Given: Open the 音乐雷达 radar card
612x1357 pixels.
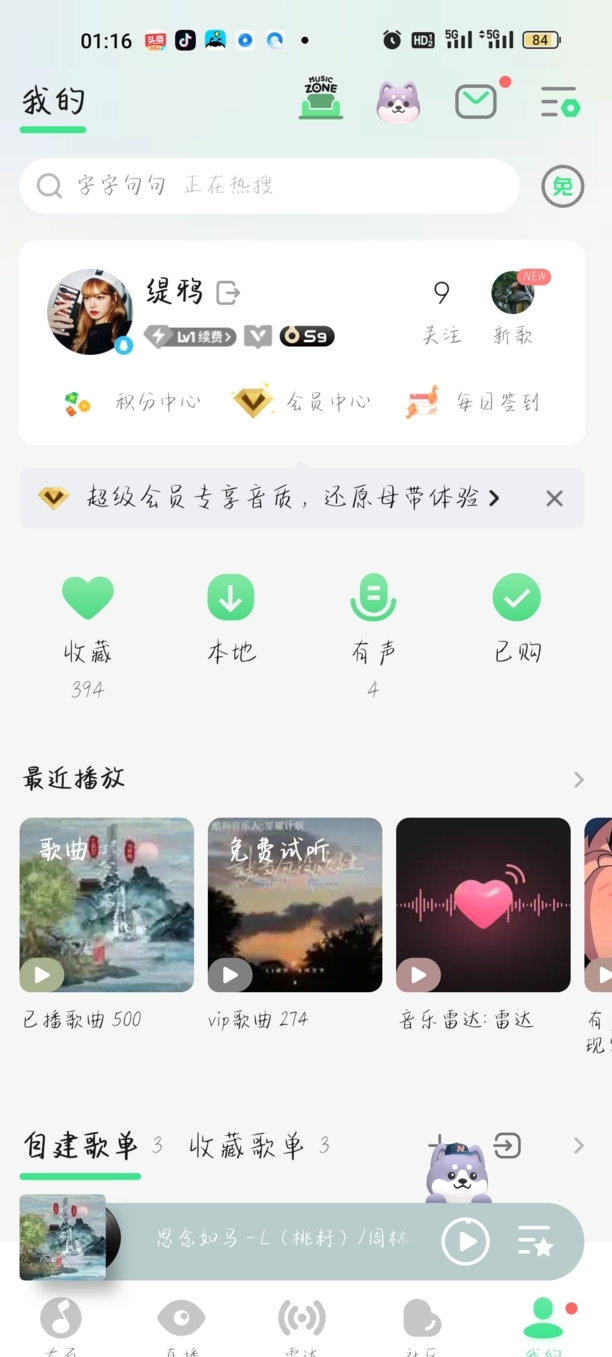Looking at the screenshot, I should (x=483, y=905).
